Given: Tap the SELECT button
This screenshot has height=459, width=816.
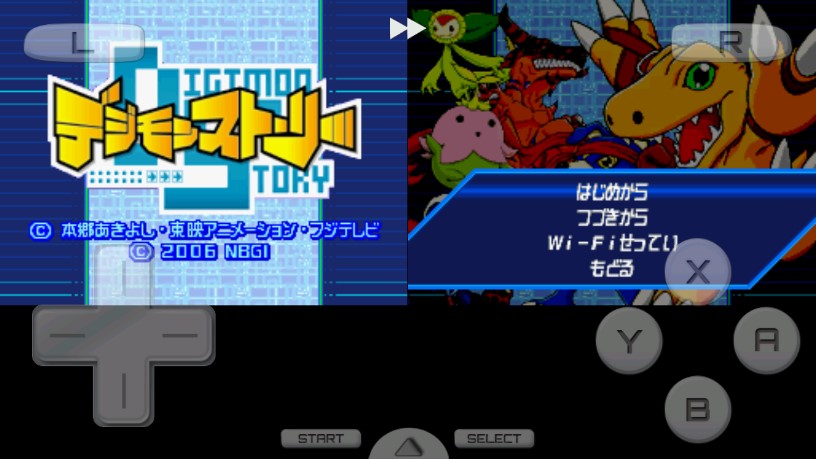Looking at the screenshot, I should [494, 438].
